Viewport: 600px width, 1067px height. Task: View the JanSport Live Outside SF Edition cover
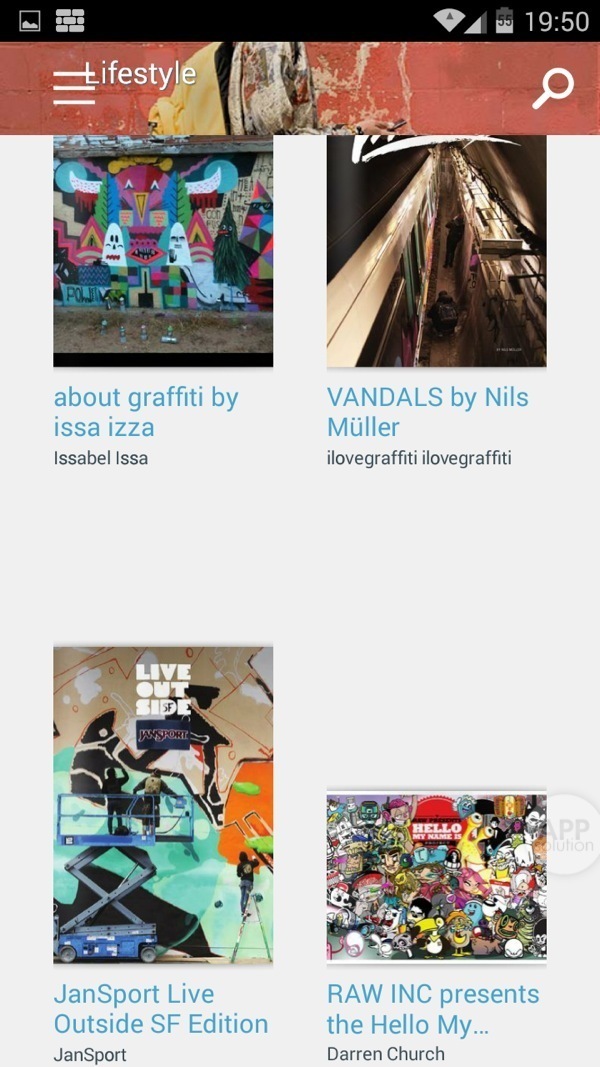click(x=163, y=804)
